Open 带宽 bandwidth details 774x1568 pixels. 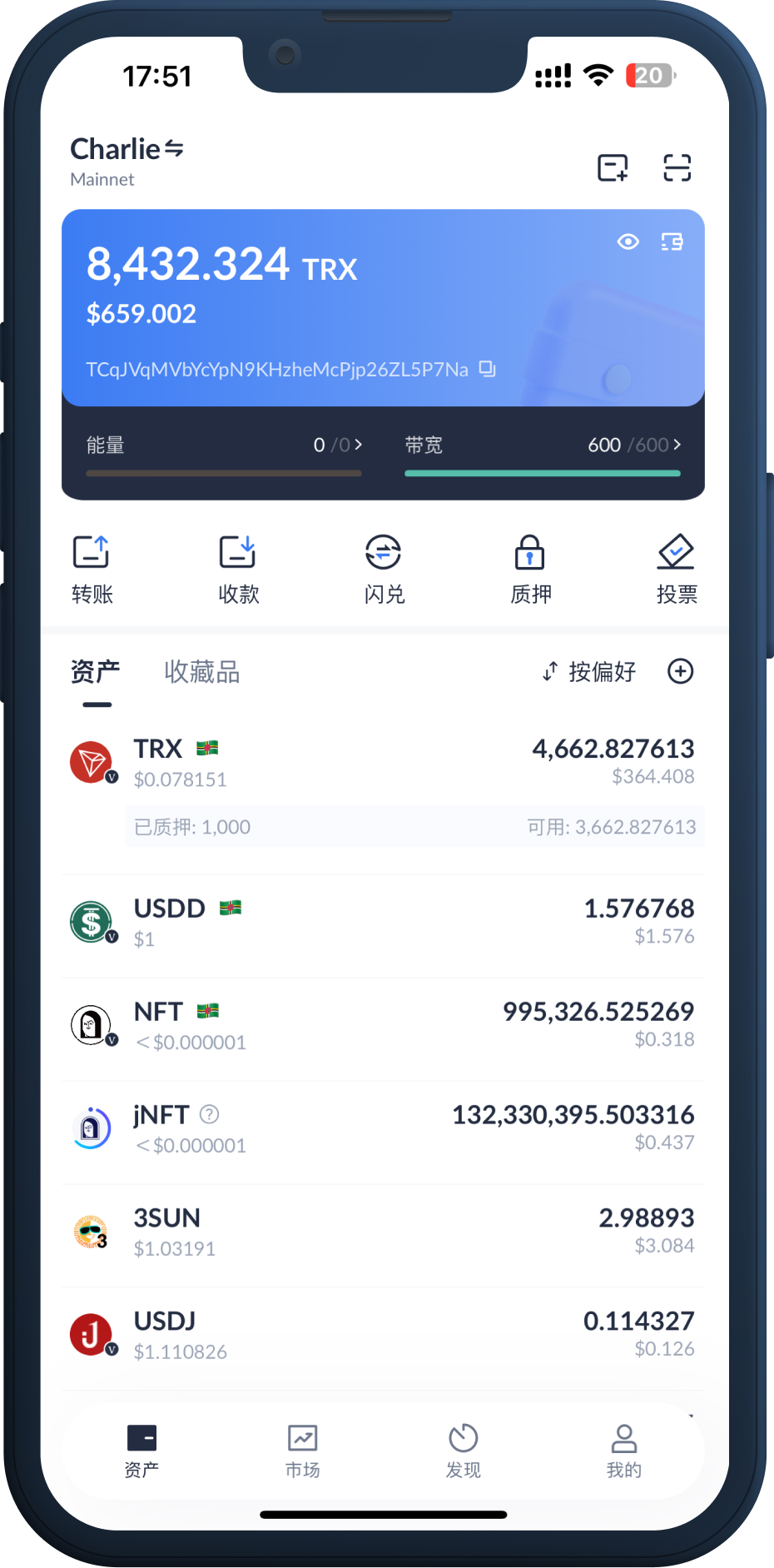click(543, 446)
